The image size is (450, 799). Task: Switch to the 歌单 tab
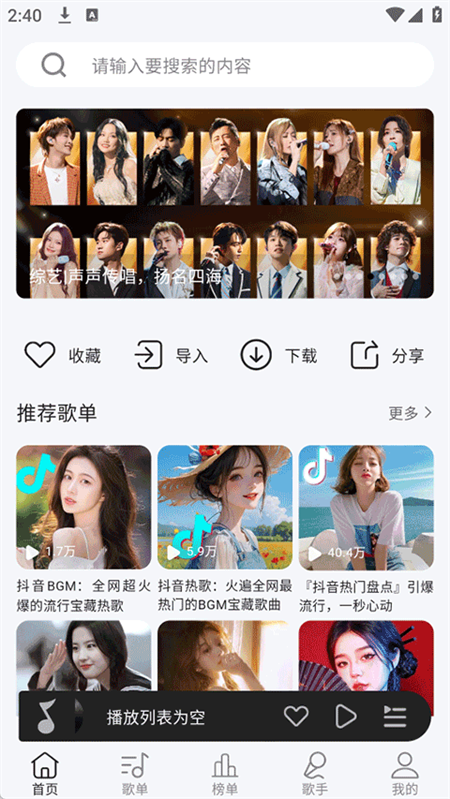click(x=135, y=774)
